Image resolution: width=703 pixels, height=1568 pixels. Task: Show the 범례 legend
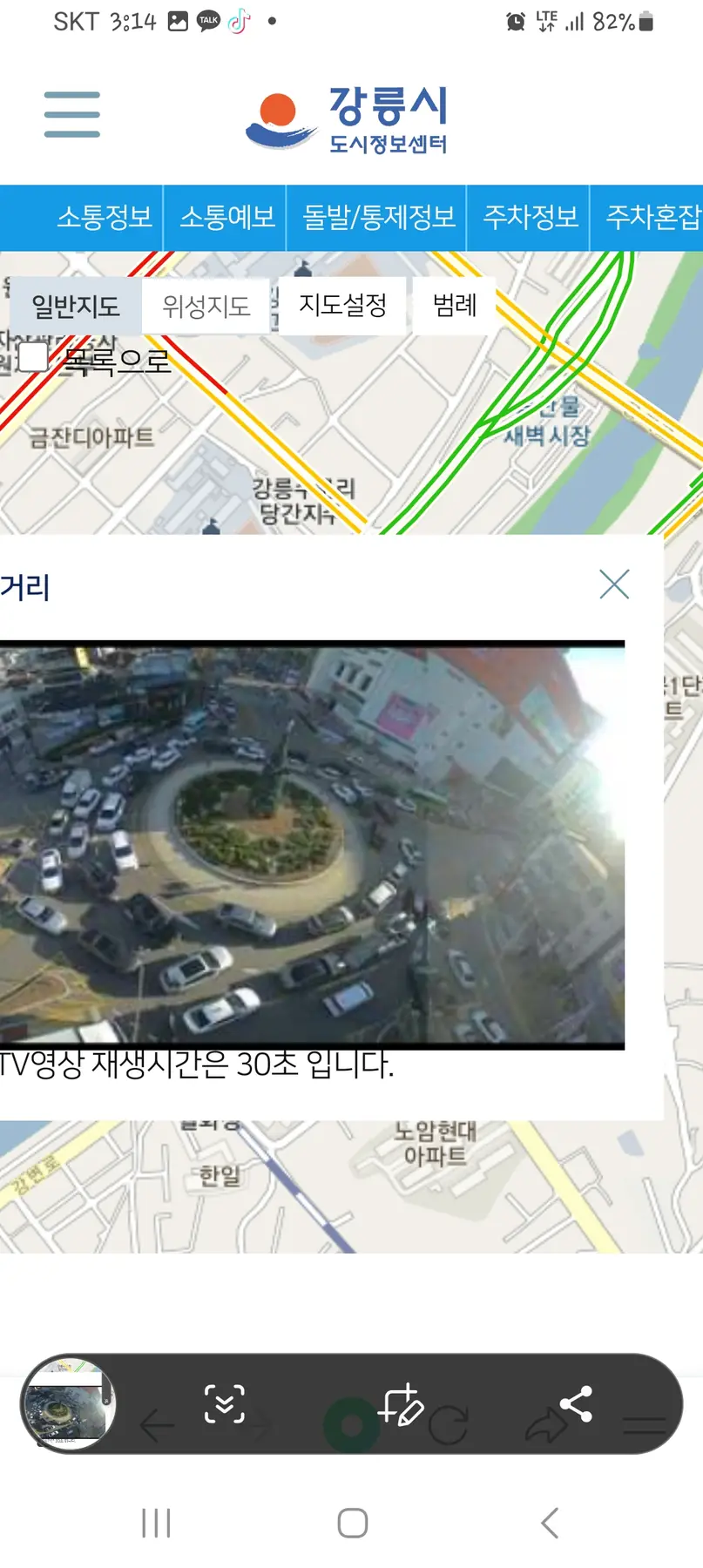click(x=455, y=305)
